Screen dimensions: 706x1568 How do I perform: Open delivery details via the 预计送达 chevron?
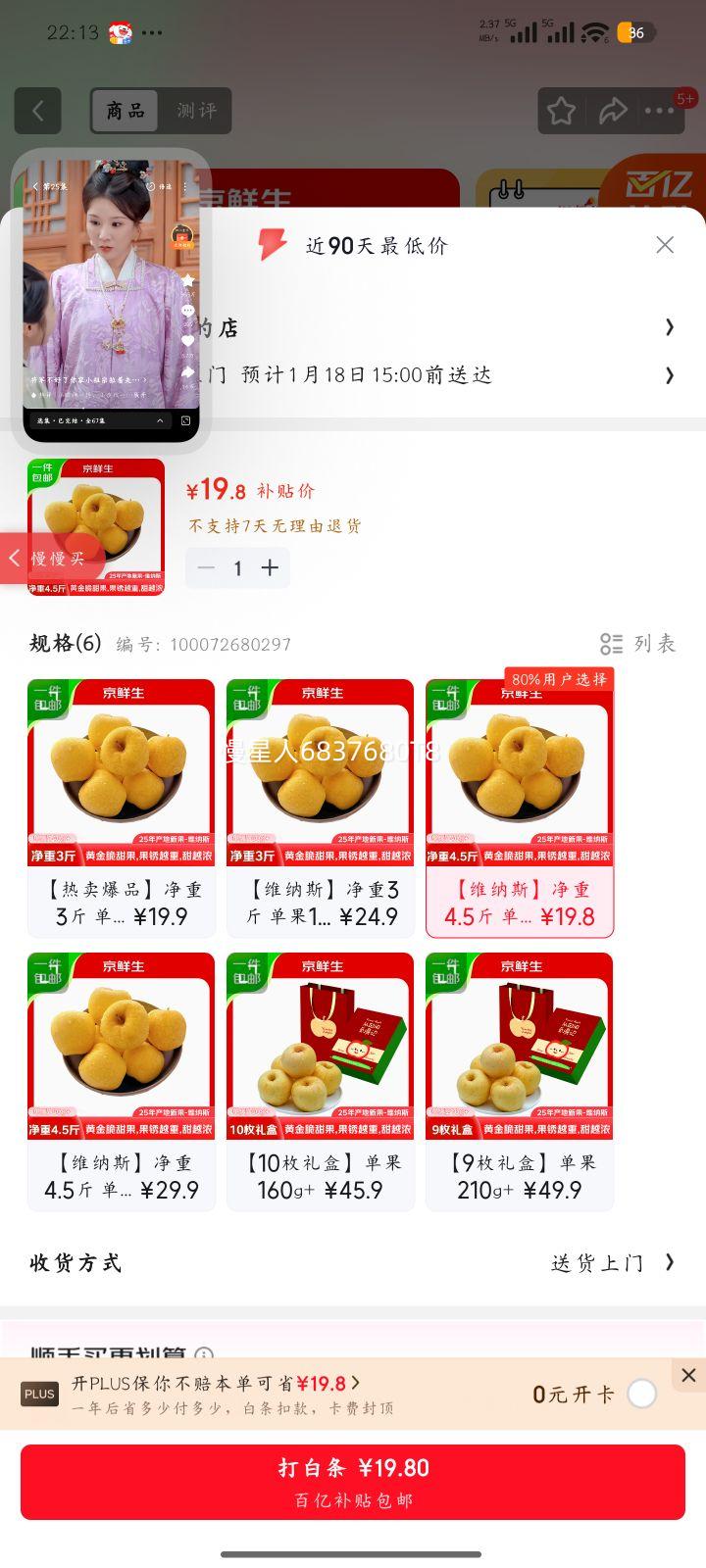pyautogui.click(x=670, y=374)
